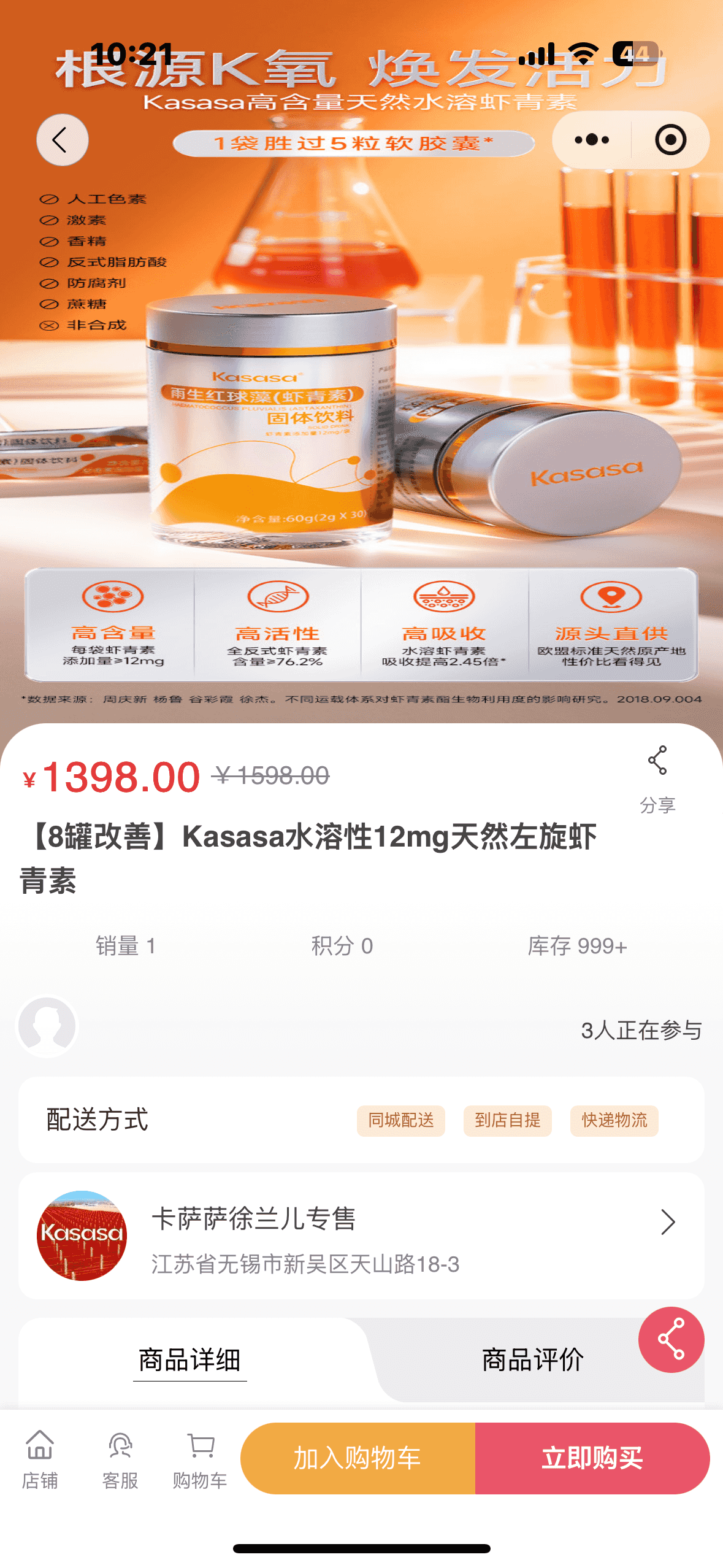Open the 卡萨萨徐兰儿专售 store page
The width and height of the screenshot is (723, 1568).
point(361,1236)
